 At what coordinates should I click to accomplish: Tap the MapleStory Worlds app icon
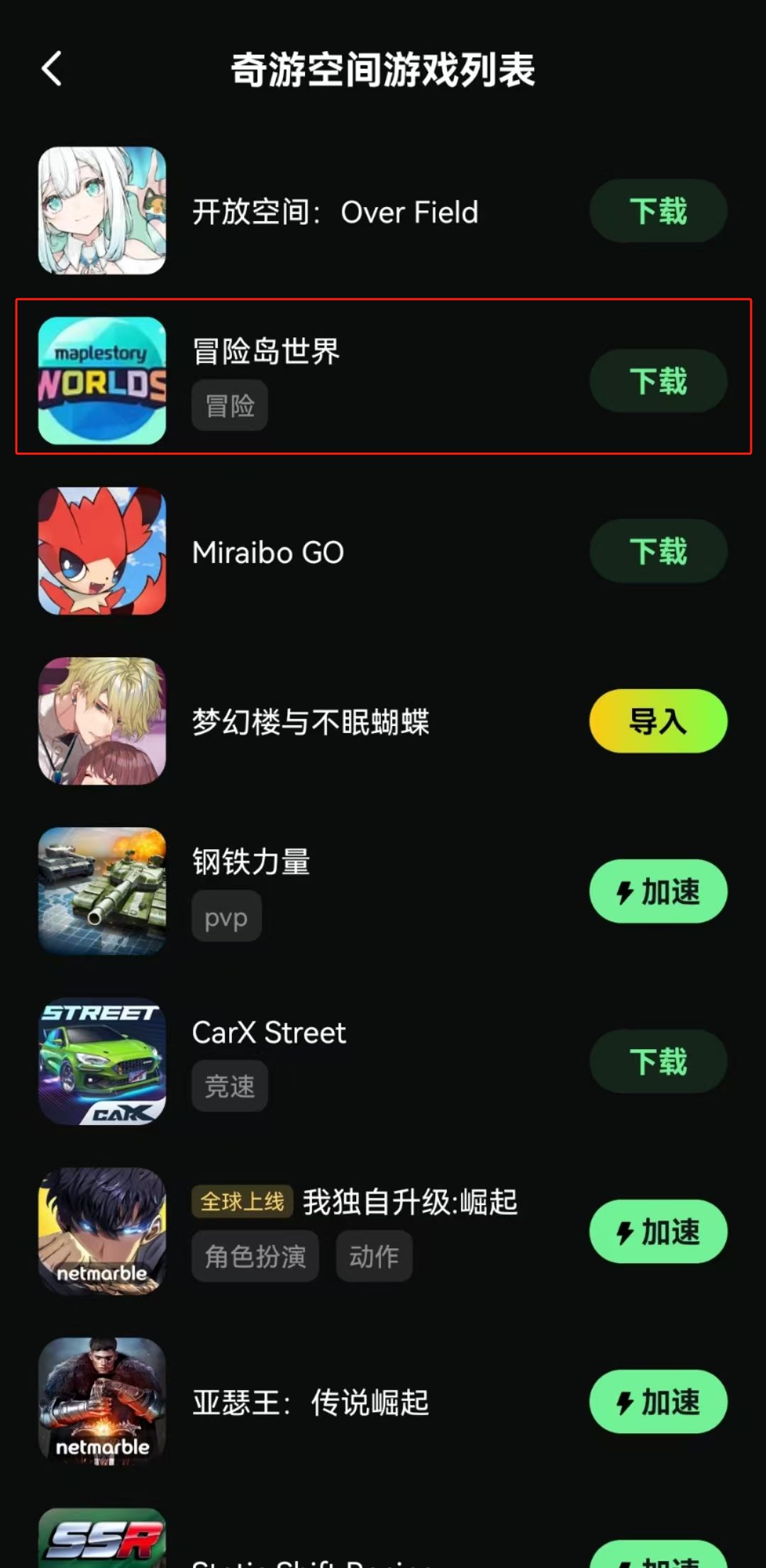click(x=102, y=381)
